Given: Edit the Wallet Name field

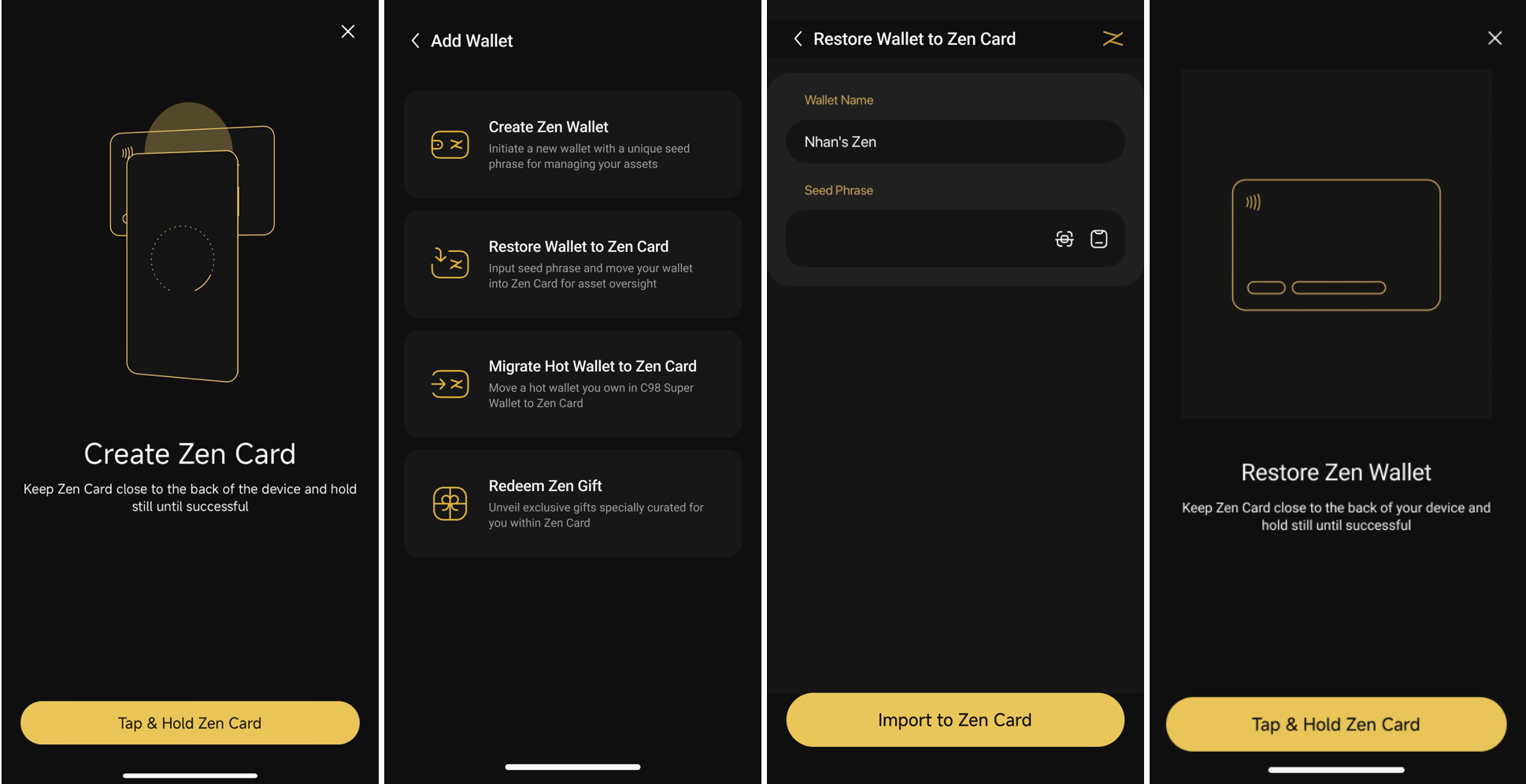Looking at the screenshot, I should [x=954, y=142].
